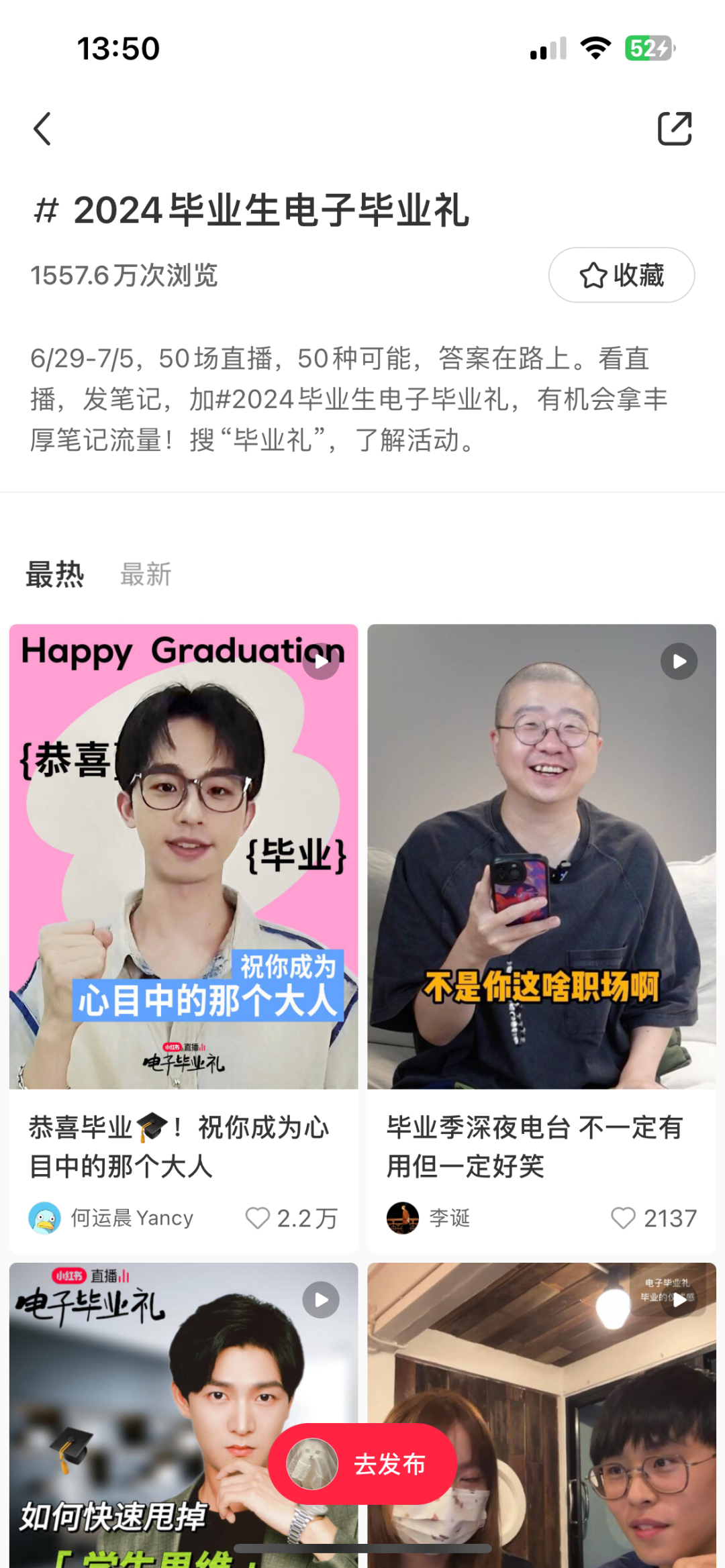
Task: Go back to the previous page
Action: (x=42, y=129)
